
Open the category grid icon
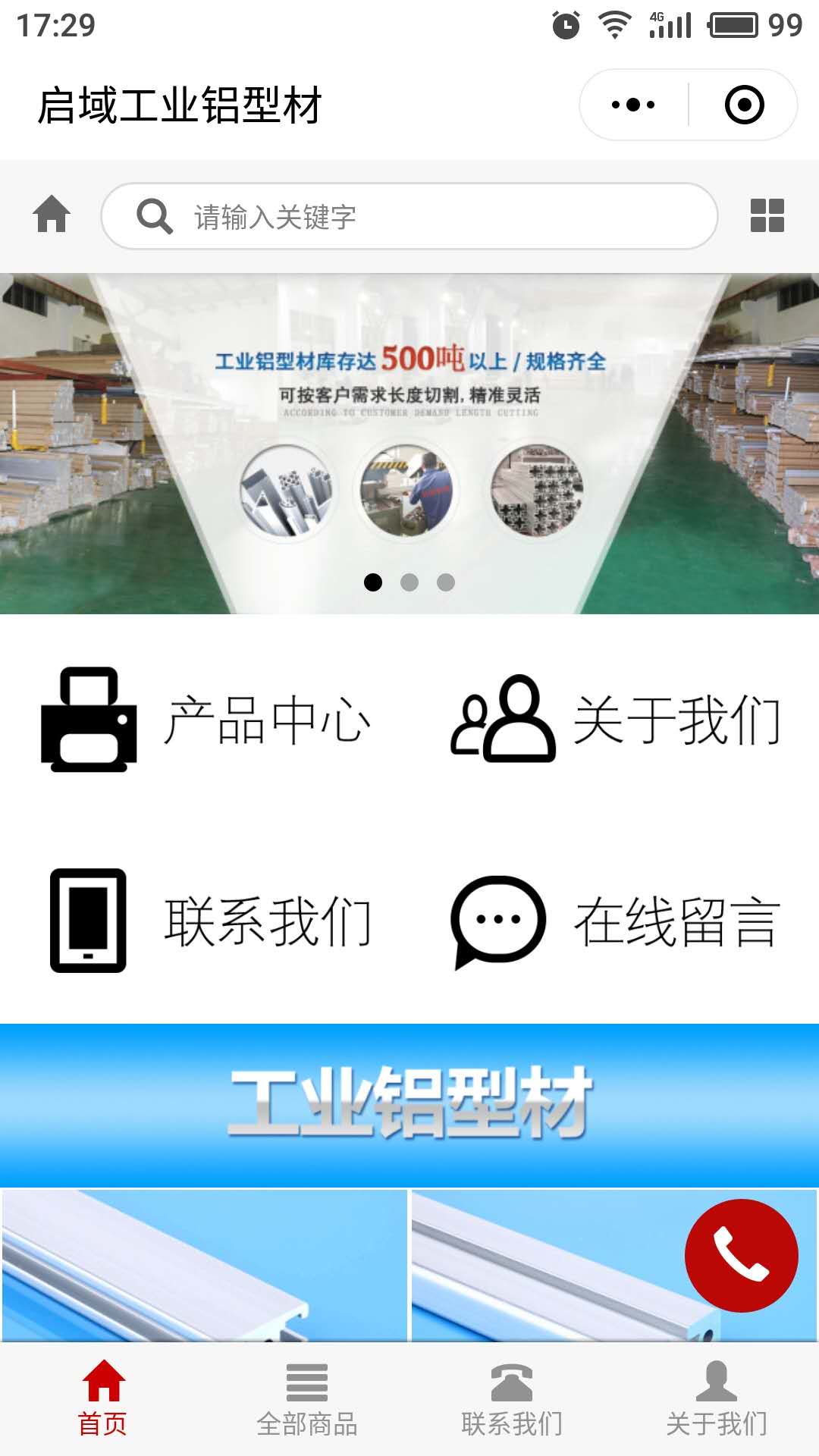(x=767, y=215)
